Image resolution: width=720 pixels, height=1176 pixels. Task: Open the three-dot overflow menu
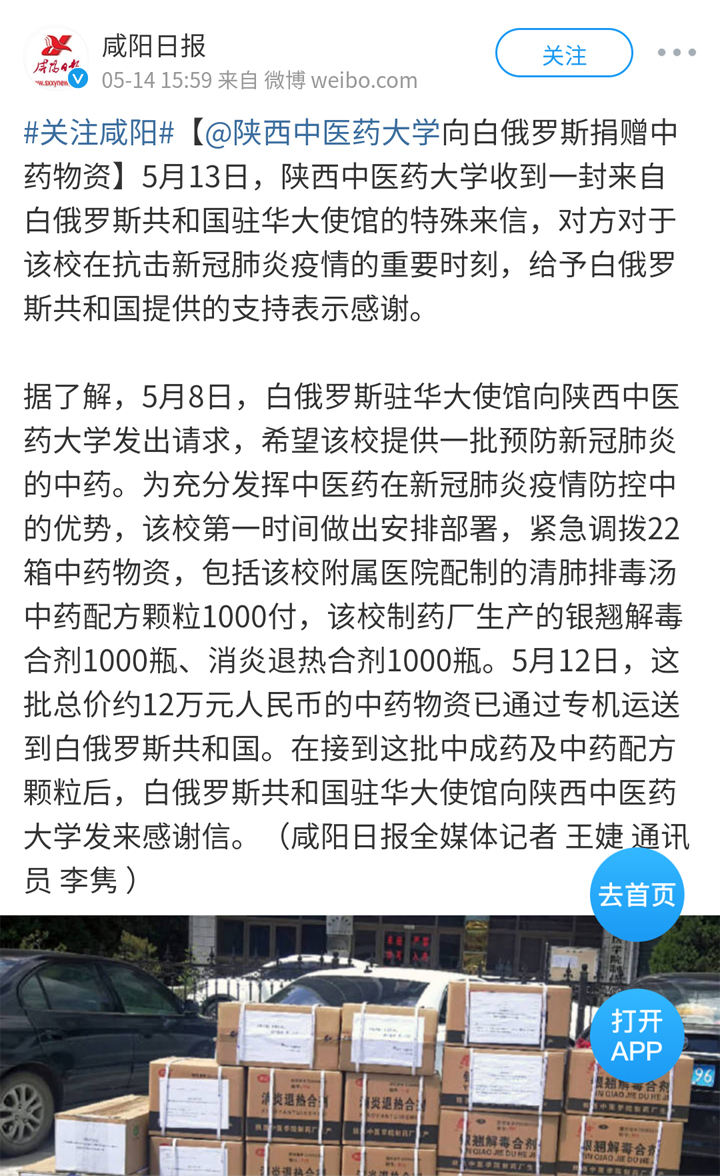(676, 52)
